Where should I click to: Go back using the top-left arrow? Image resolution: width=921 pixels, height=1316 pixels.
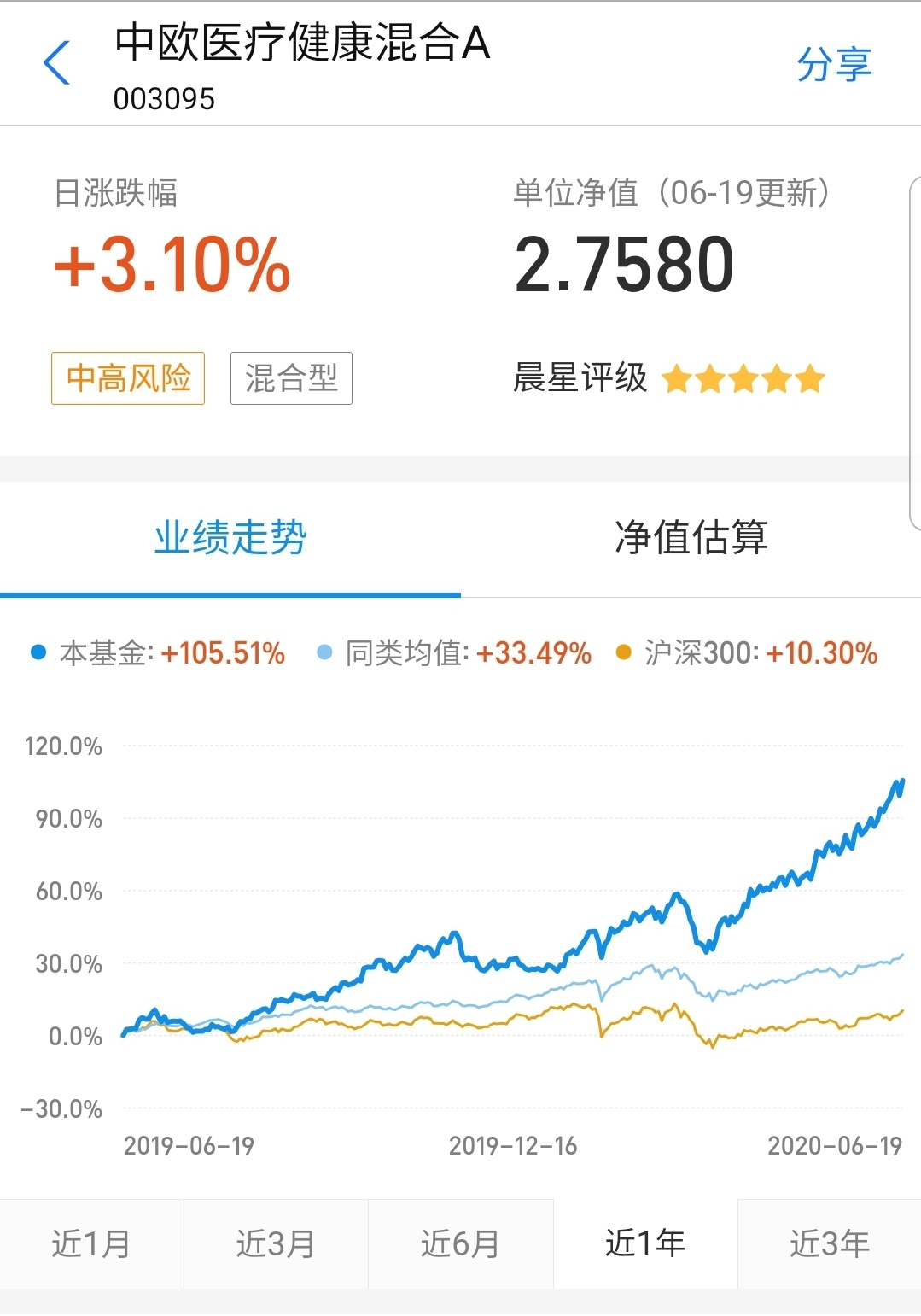[x=56, y=63]
